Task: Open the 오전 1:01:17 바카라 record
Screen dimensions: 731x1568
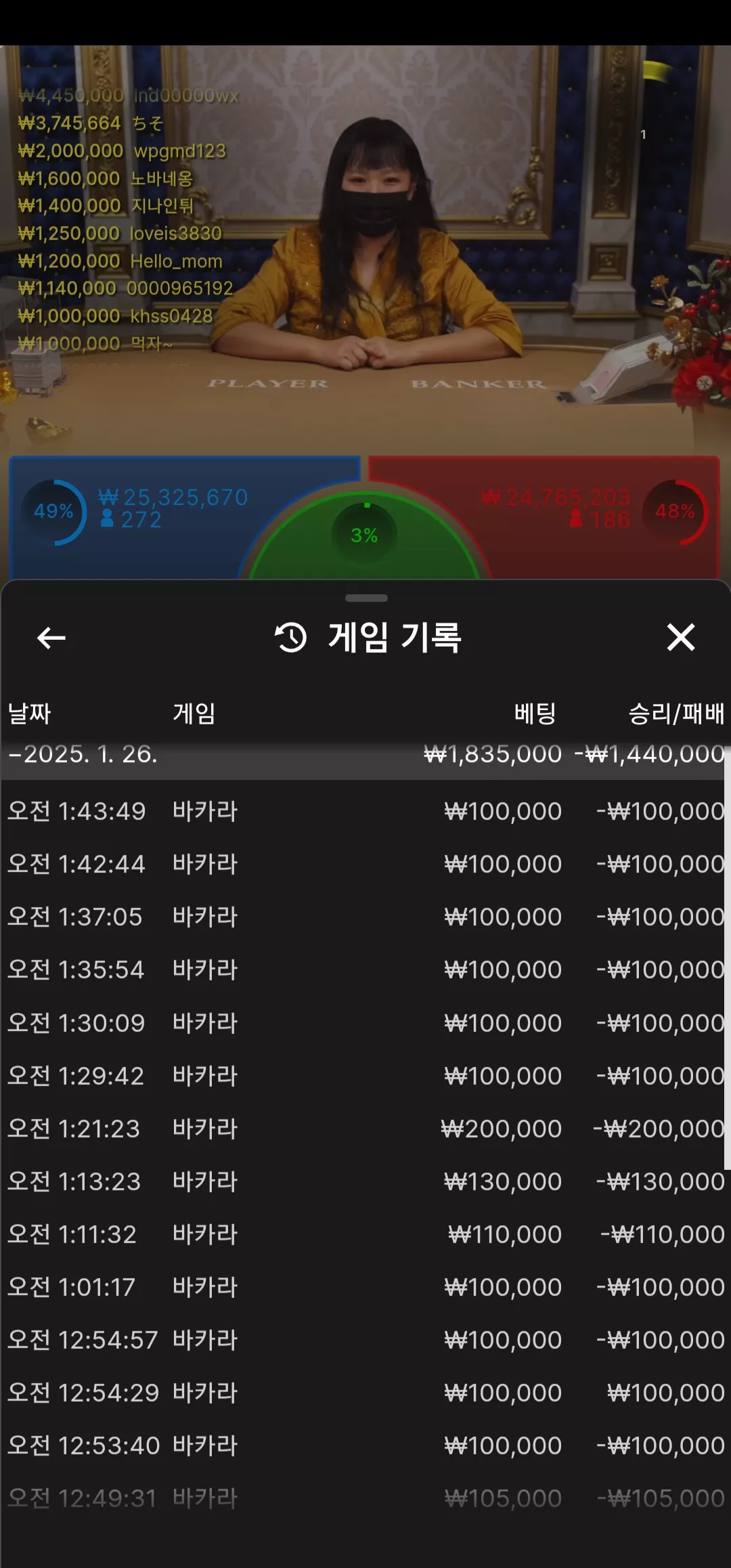Action: click(x=365, y=1286)
